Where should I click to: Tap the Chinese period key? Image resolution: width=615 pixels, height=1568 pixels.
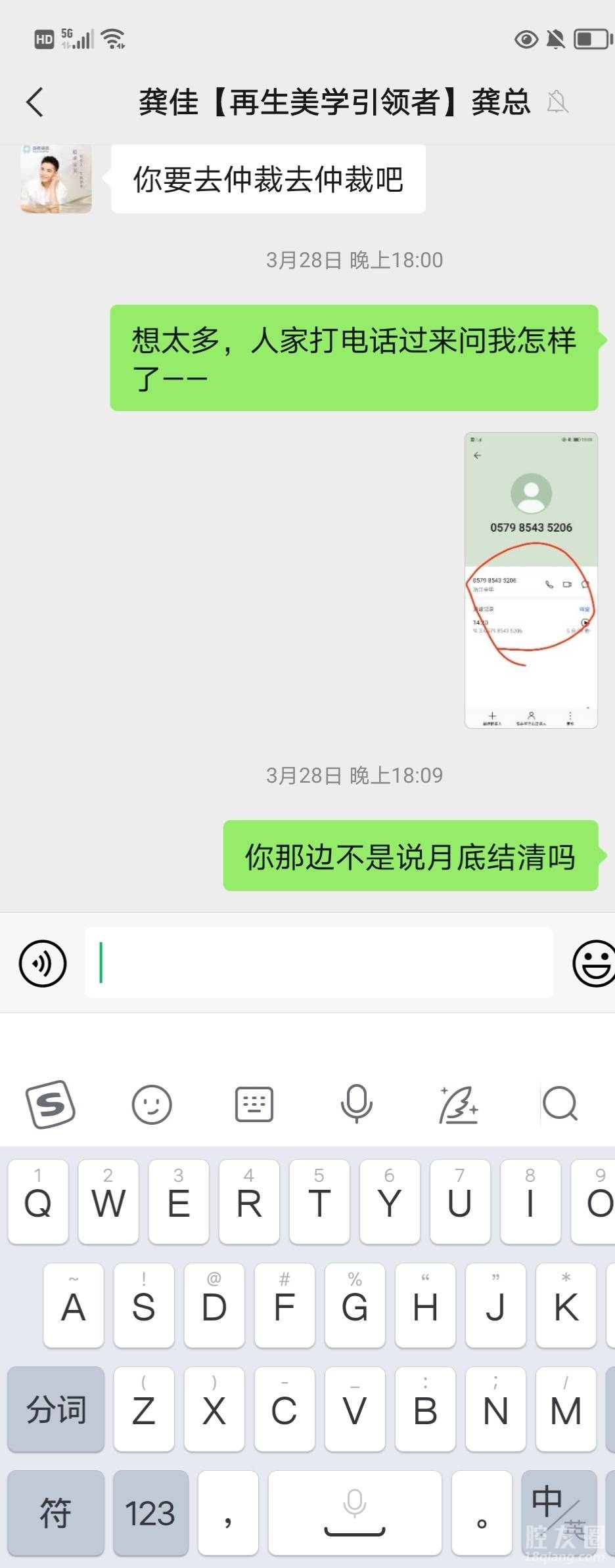coord(482,1513)
